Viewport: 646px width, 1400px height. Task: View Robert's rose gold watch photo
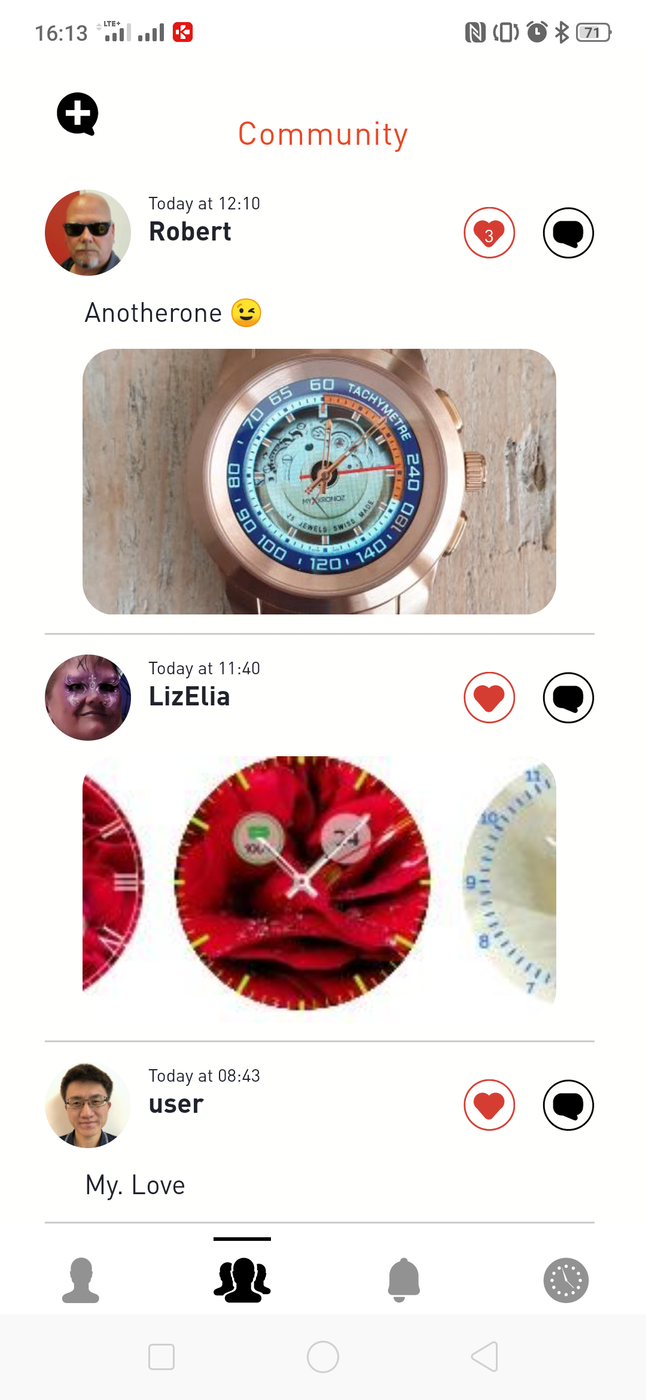pos(319,481)
